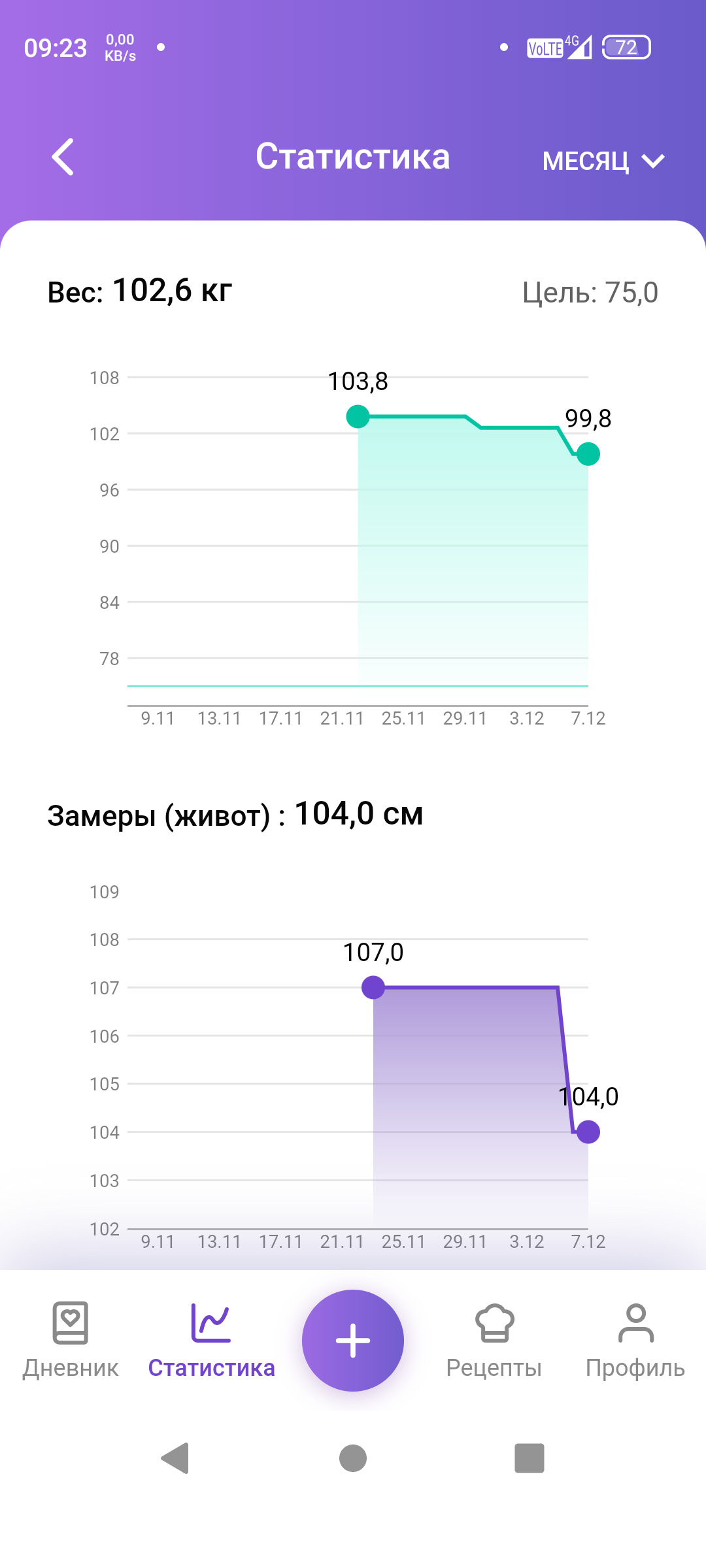
Task: Tap the plus add button
Action: (353, 1340)
